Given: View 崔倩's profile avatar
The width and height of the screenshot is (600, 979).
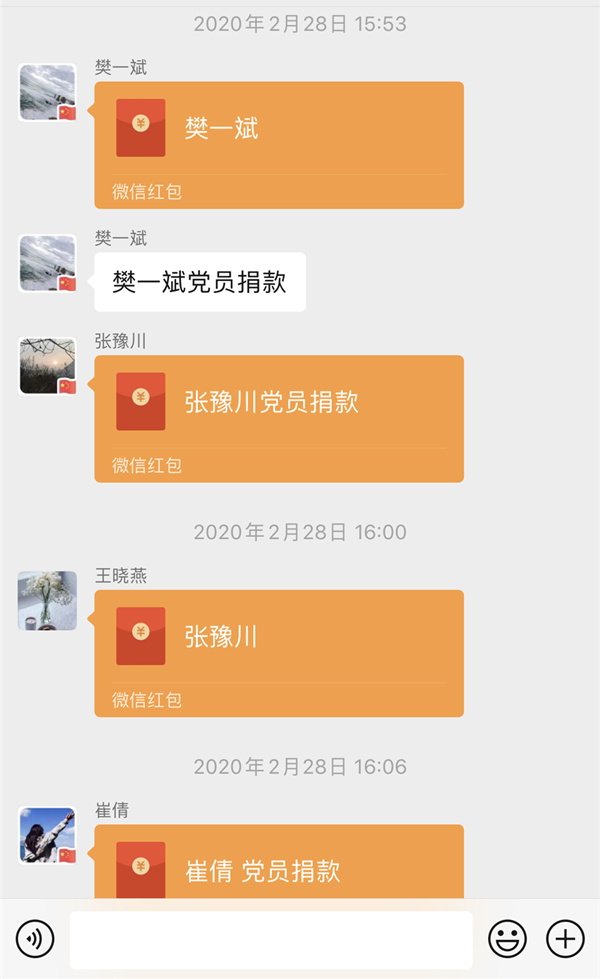Looking at the screenshot, I should point(48,835).
